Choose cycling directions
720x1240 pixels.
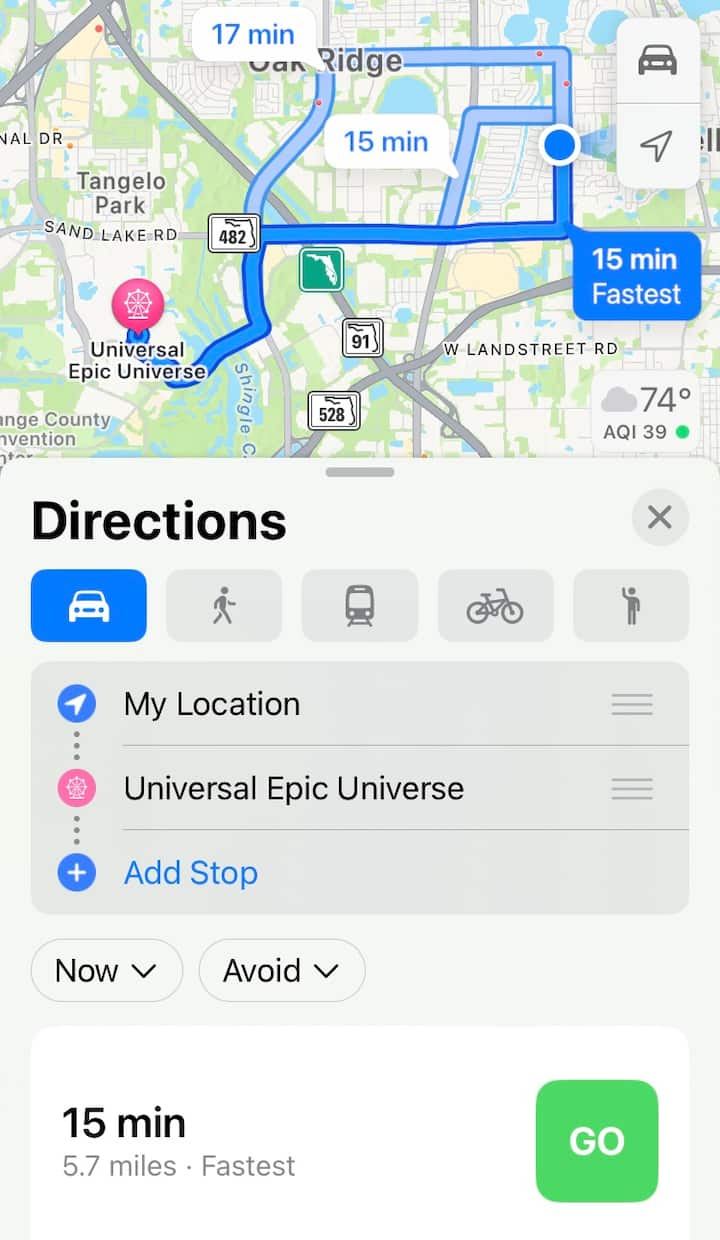(x=495, y=605)
